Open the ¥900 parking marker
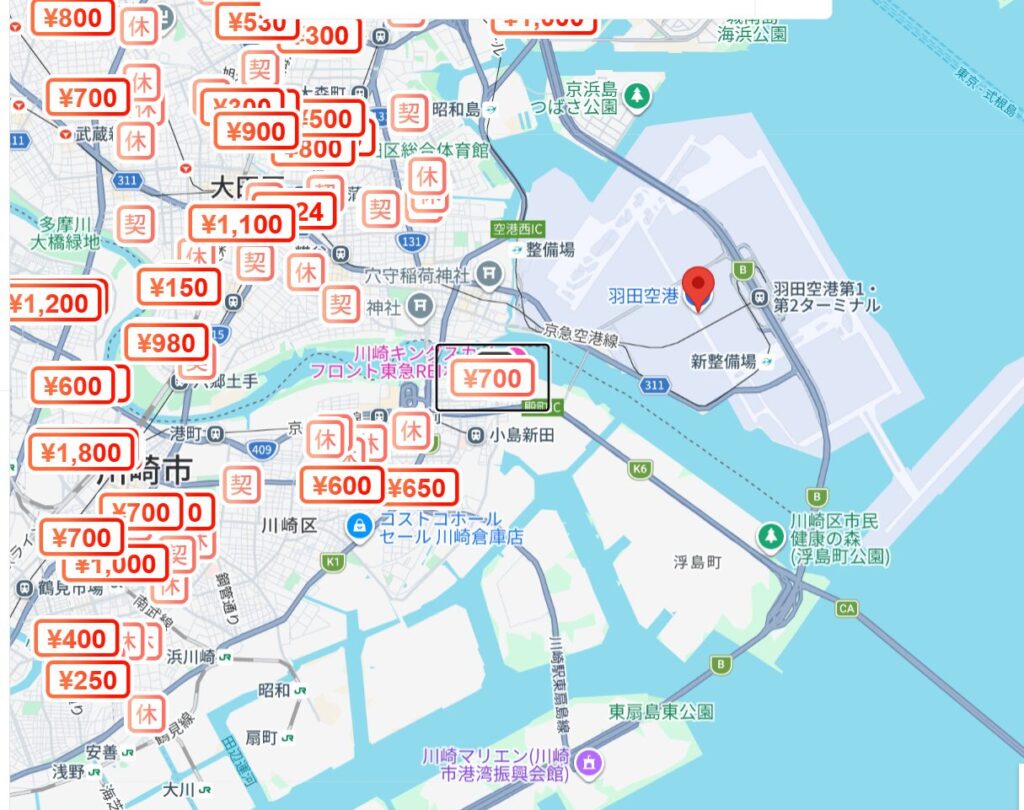 [256, 131]
